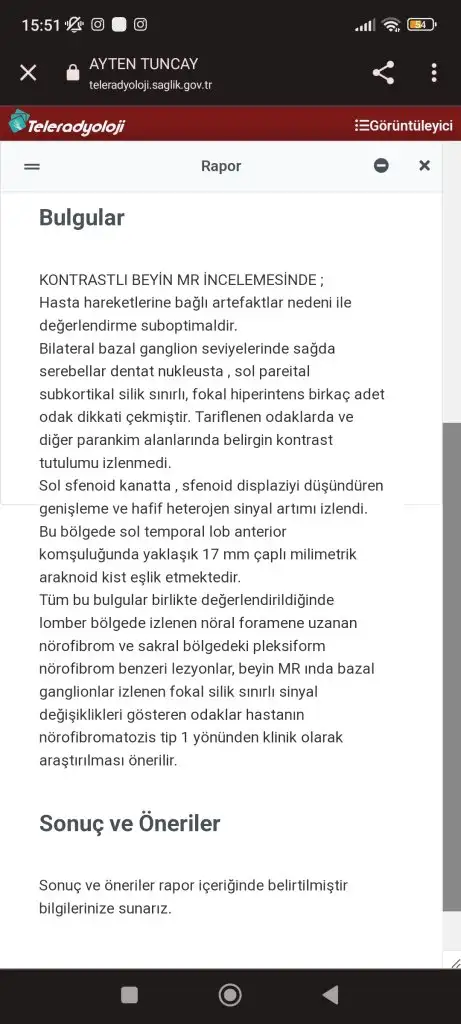This screenshot has width=461, height=1024.
Task: Tap the Rapor panel drag handle icon
Action: tap(32, 167)
